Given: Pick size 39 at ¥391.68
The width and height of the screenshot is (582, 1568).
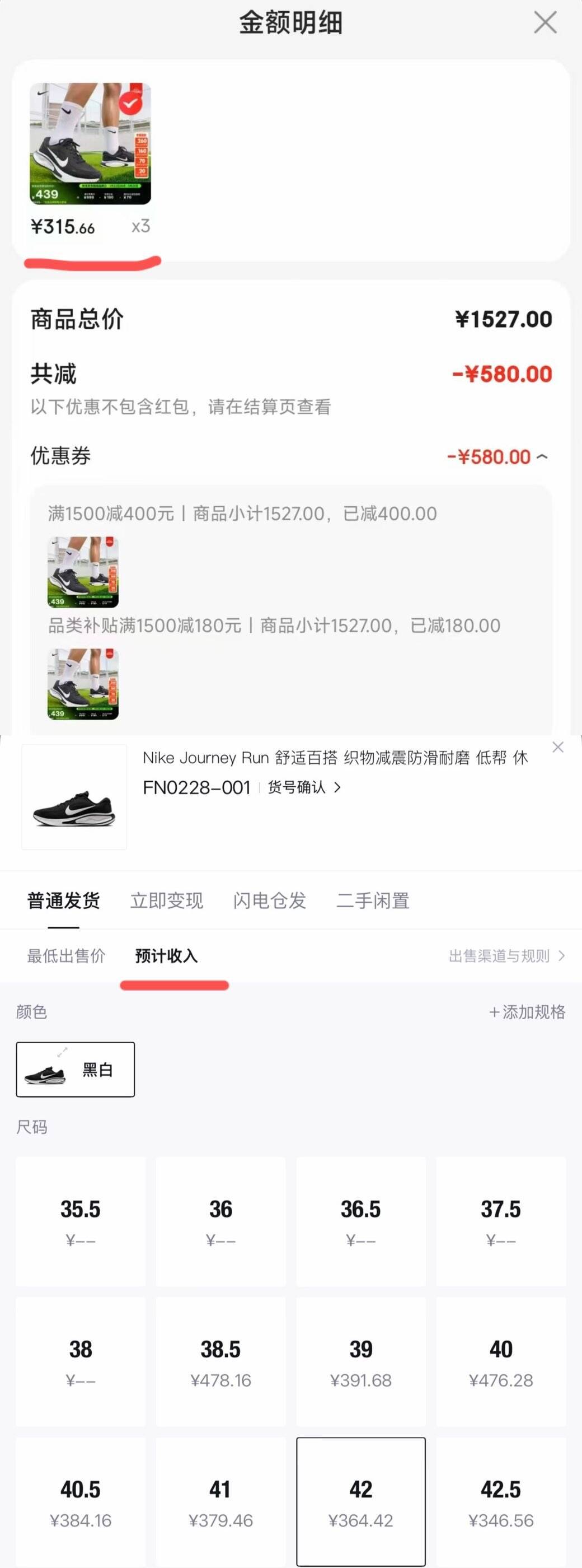Looking at the screenshot, I should (x=360, y=1362).
